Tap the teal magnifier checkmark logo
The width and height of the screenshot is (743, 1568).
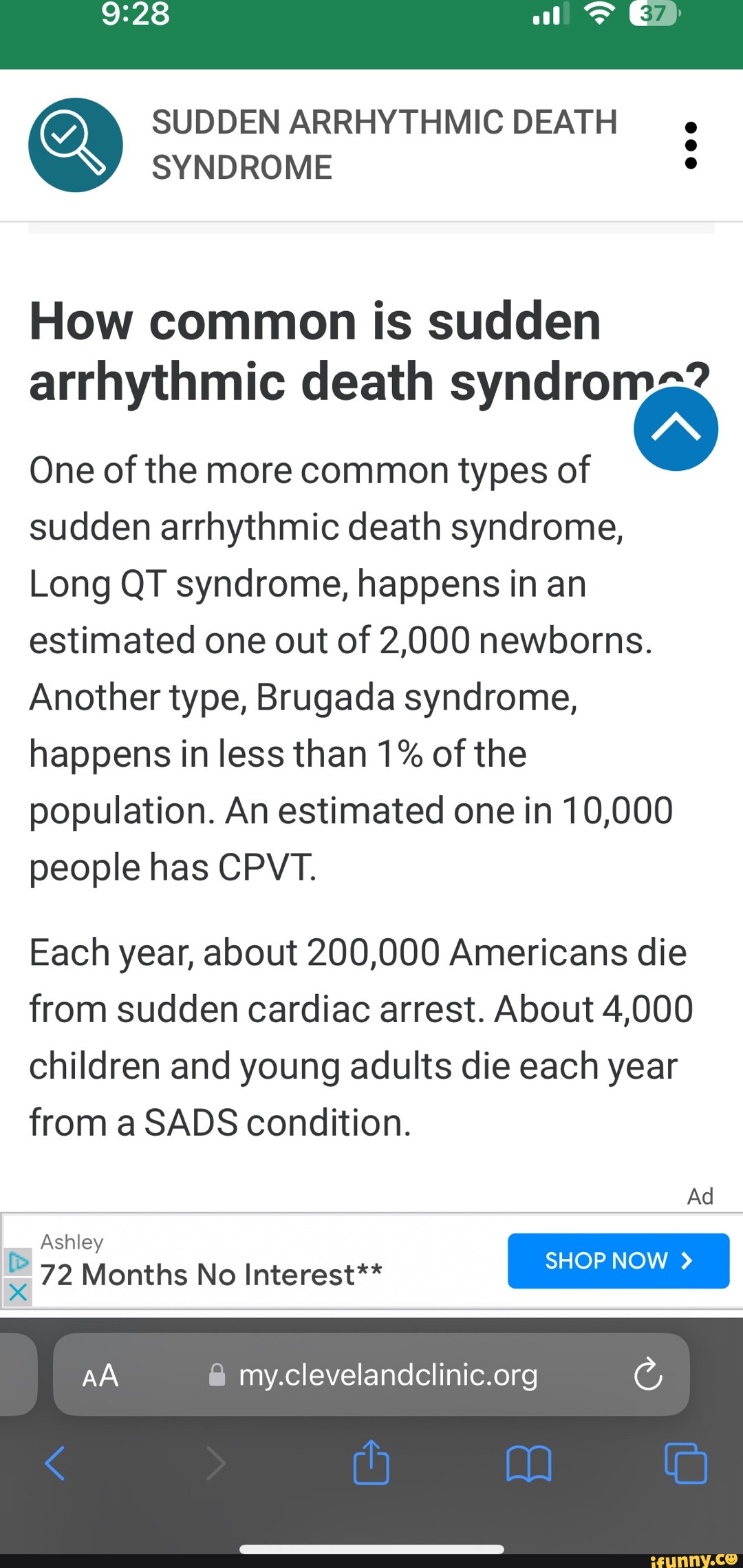click(76, 145)
